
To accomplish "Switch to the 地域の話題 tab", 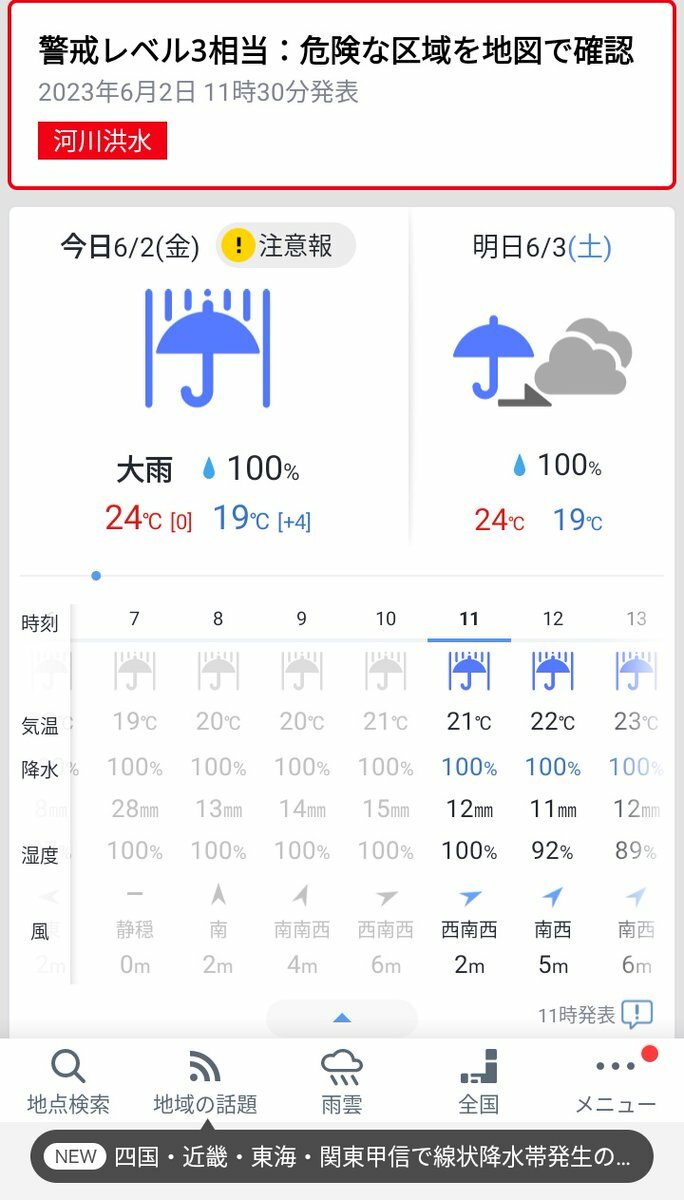I will [x=205, y=1081].
